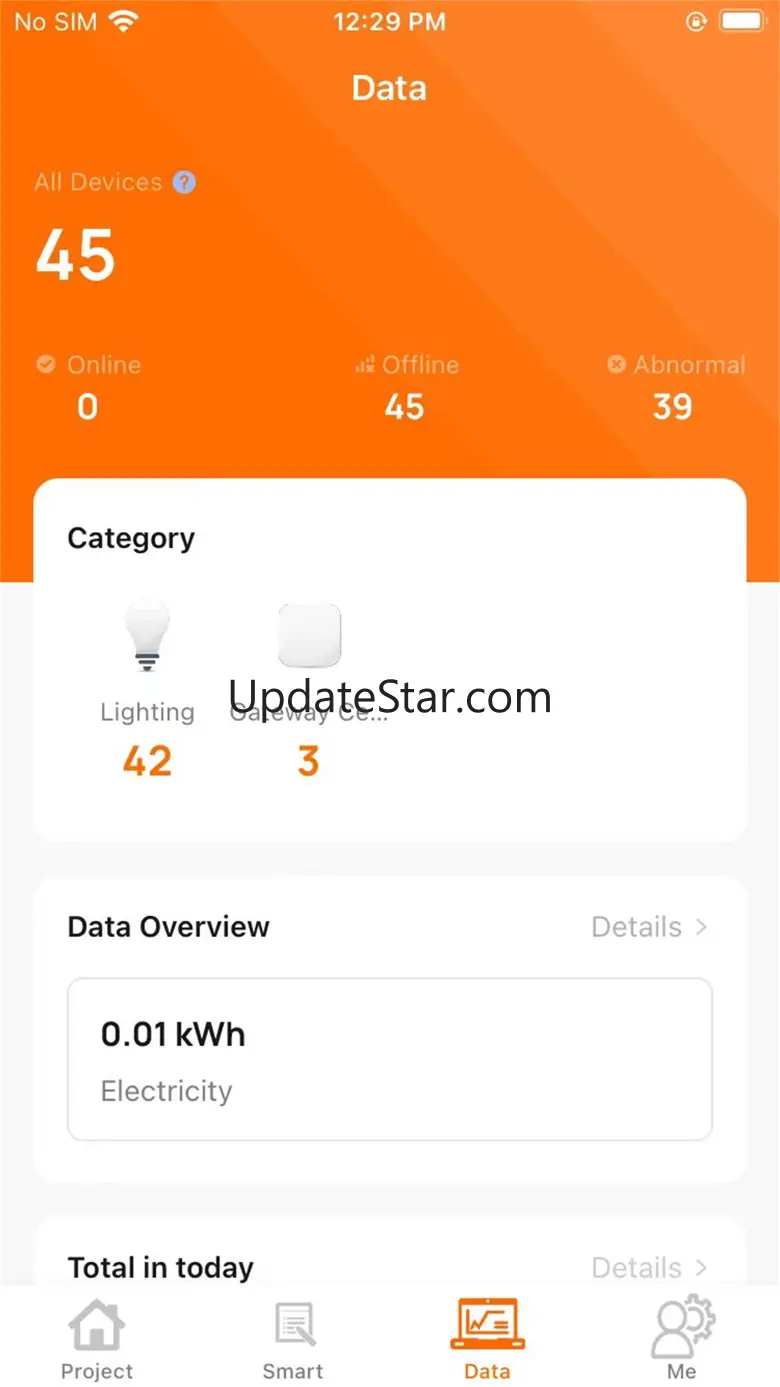This screenshot has height=1387, width=780.
Task: View details for Total in today
Action: click(x=649, y=1268)
